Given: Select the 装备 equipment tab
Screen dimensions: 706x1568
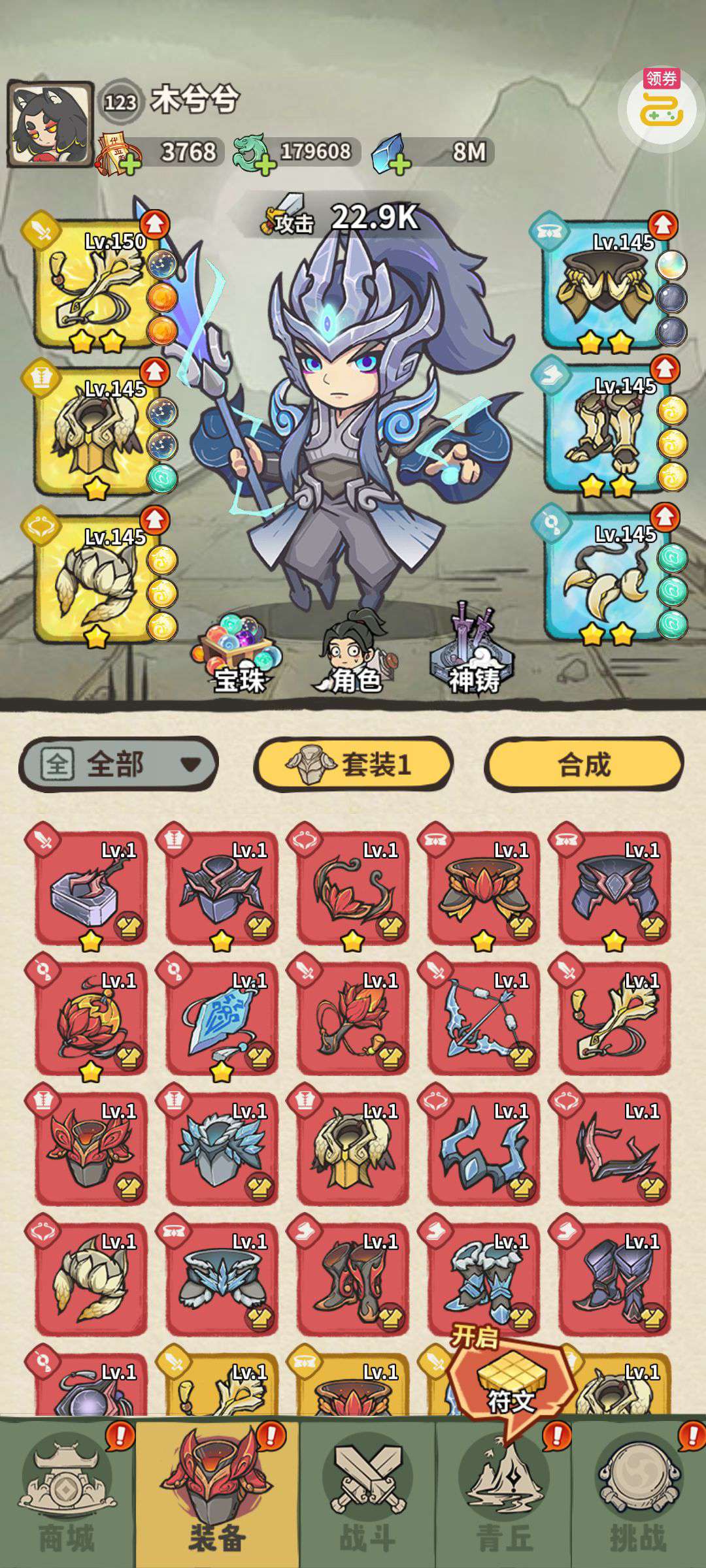Looking at the screenshot, I should click(x=218, y=1496).
